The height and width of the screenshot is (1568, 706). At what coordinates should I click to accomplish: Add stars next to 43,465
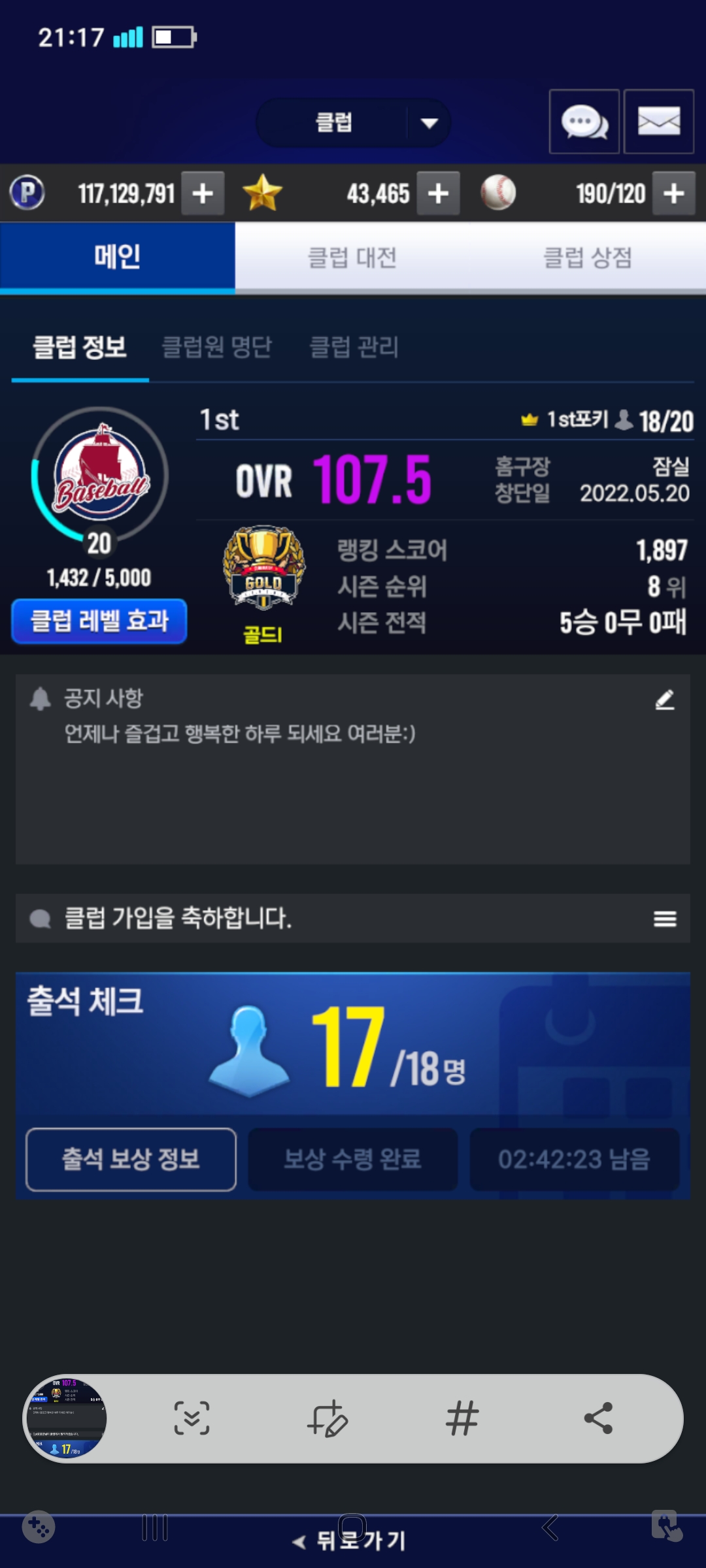[438, 193]
